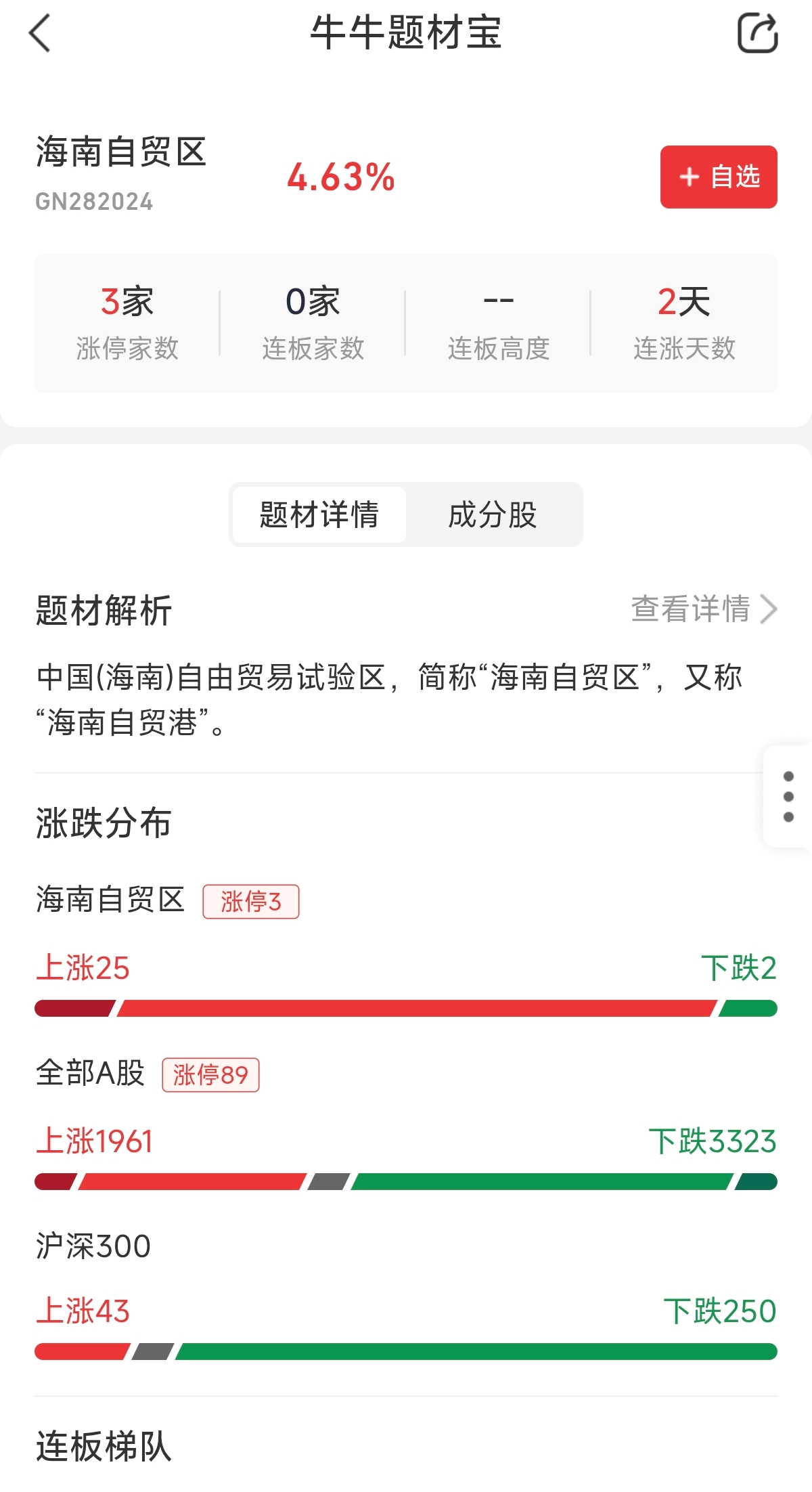
Task: Go back from 牛牛题材宝 page
Action: (41, 34)
